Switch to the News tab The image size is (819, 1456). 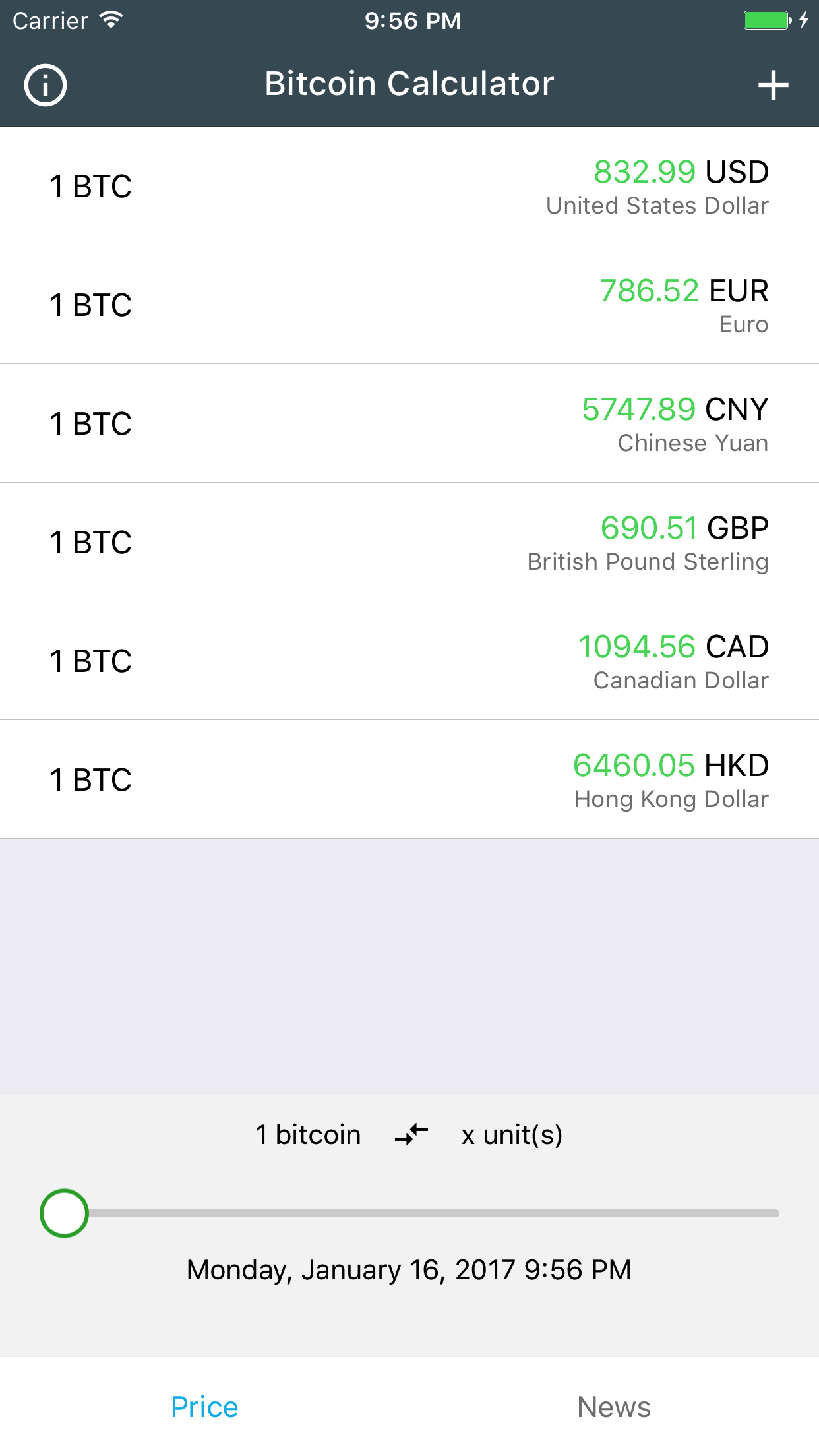(614, 1407)
